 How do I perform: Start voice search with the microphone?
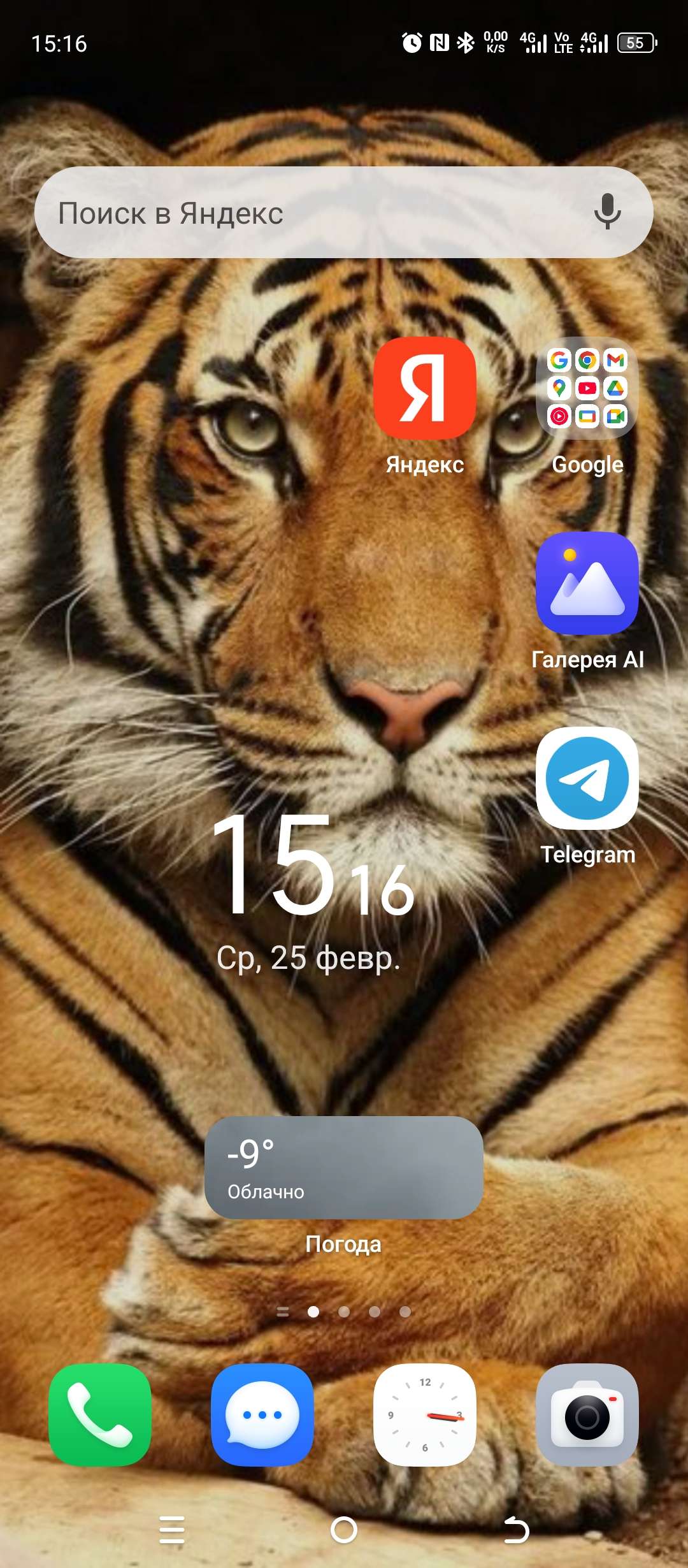(x=607, y=212)
